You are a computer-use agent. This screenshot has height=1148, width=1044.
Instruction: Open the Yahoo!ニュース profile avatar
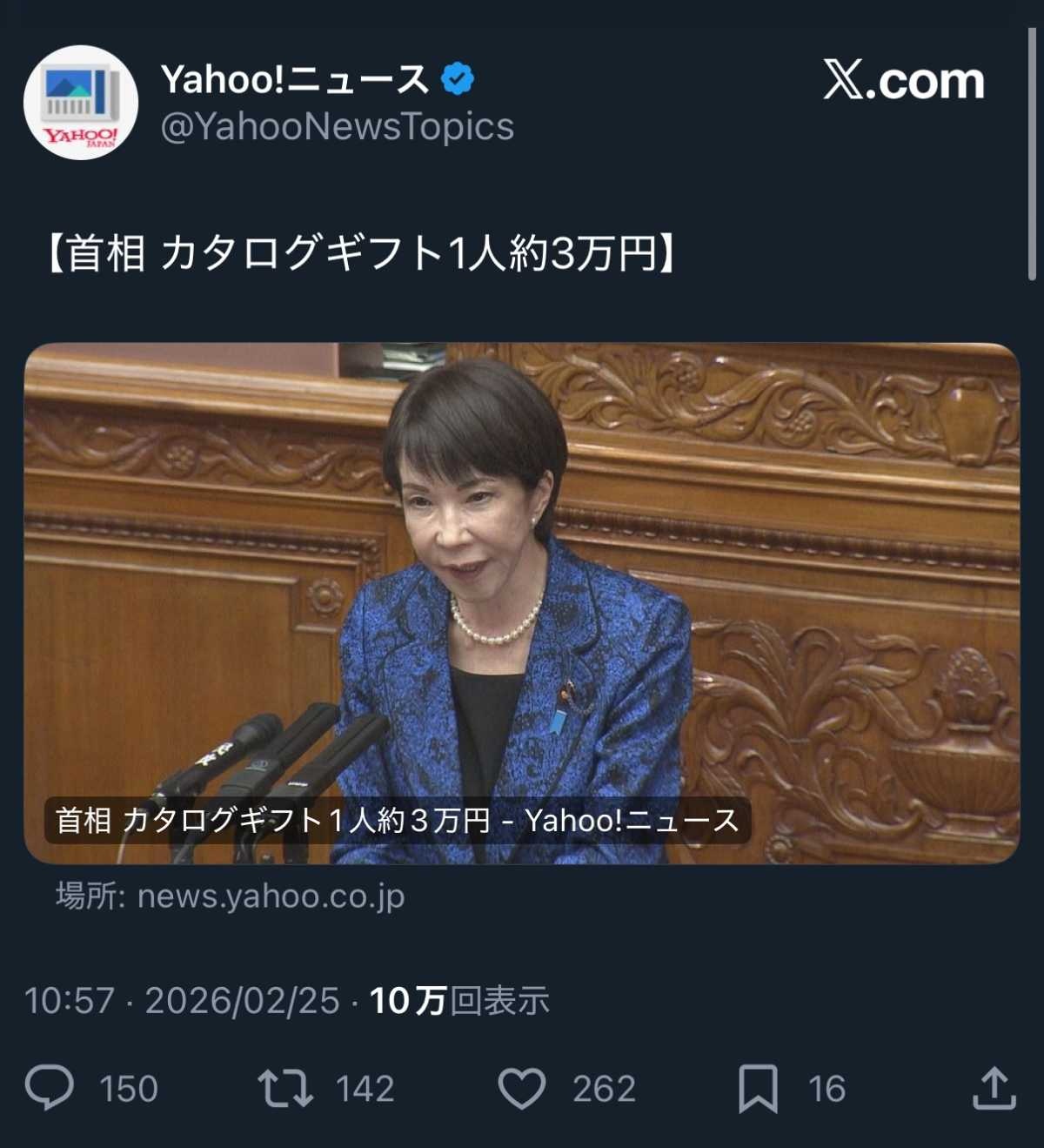pyautogui.click(x=80, y=103)
